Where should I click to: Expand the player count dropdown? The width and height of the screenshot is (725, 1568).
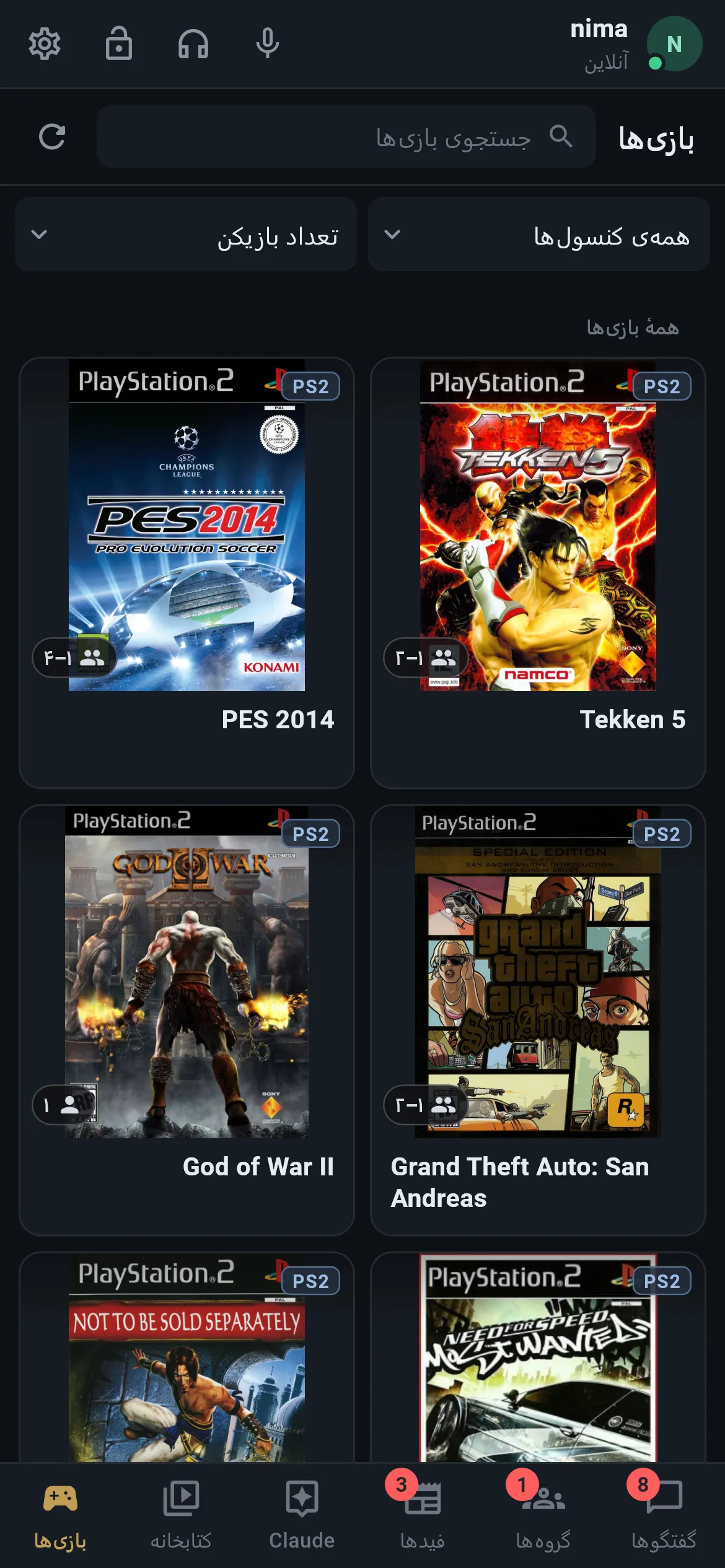coord(186,235)
